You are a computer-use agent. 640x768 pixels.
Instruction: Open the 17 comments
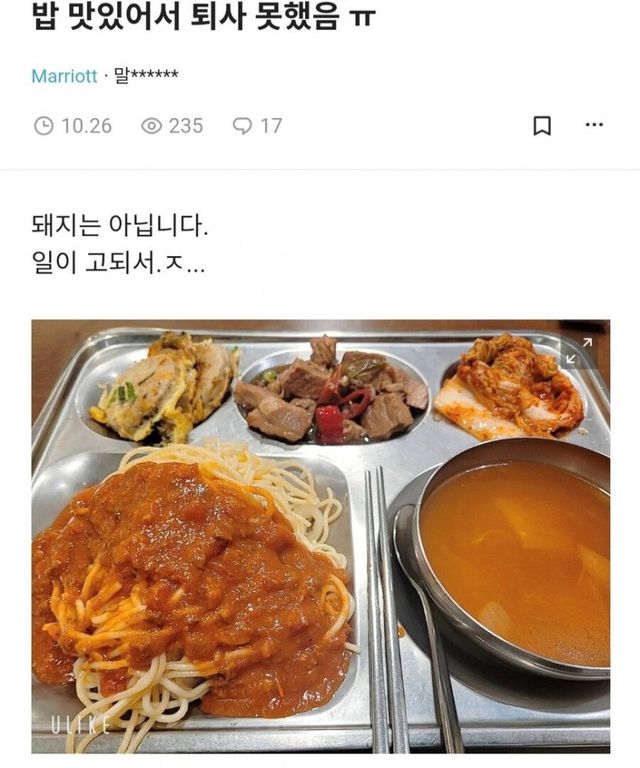258,126
